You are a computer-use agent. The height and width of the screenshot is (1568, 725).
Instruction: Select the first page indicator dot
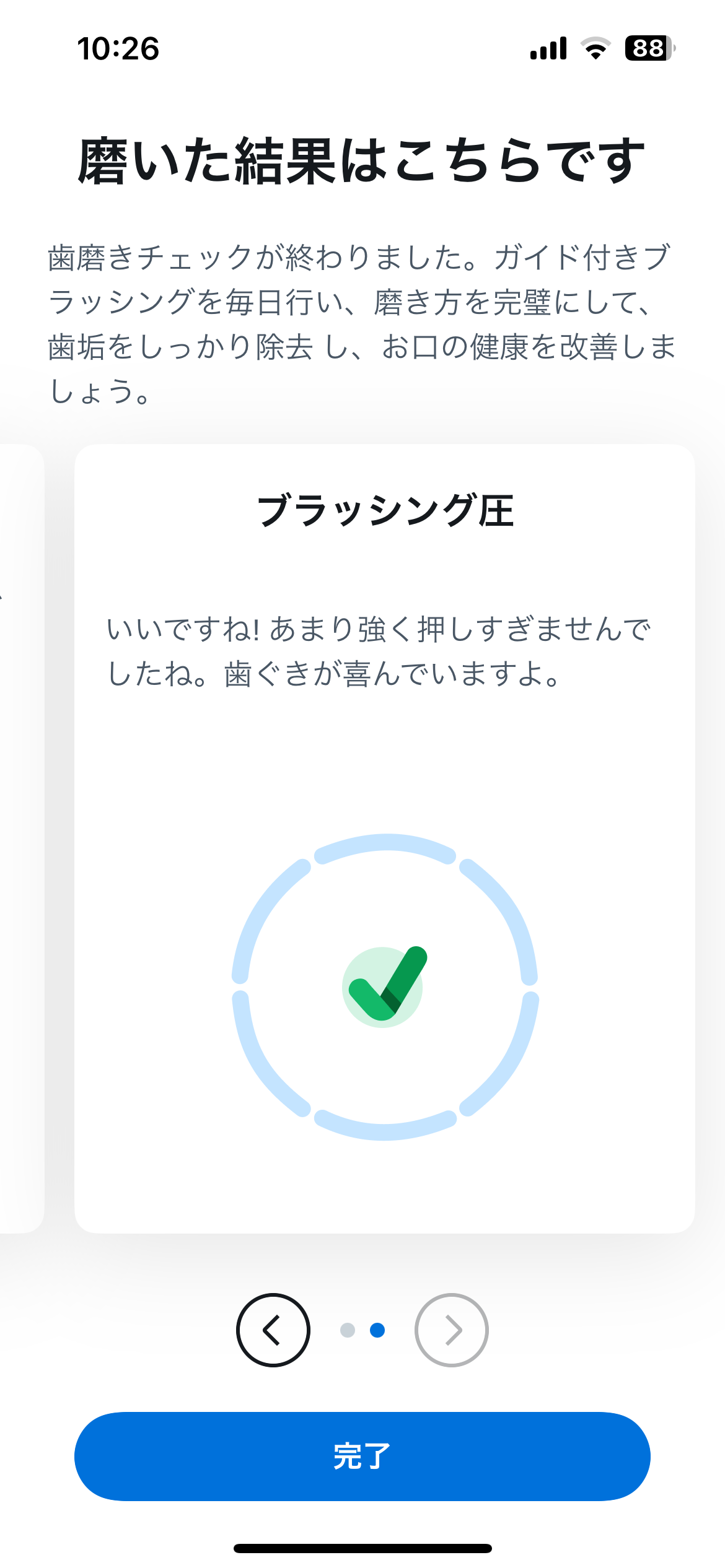pyautogui.click(x=348, y=1330)
